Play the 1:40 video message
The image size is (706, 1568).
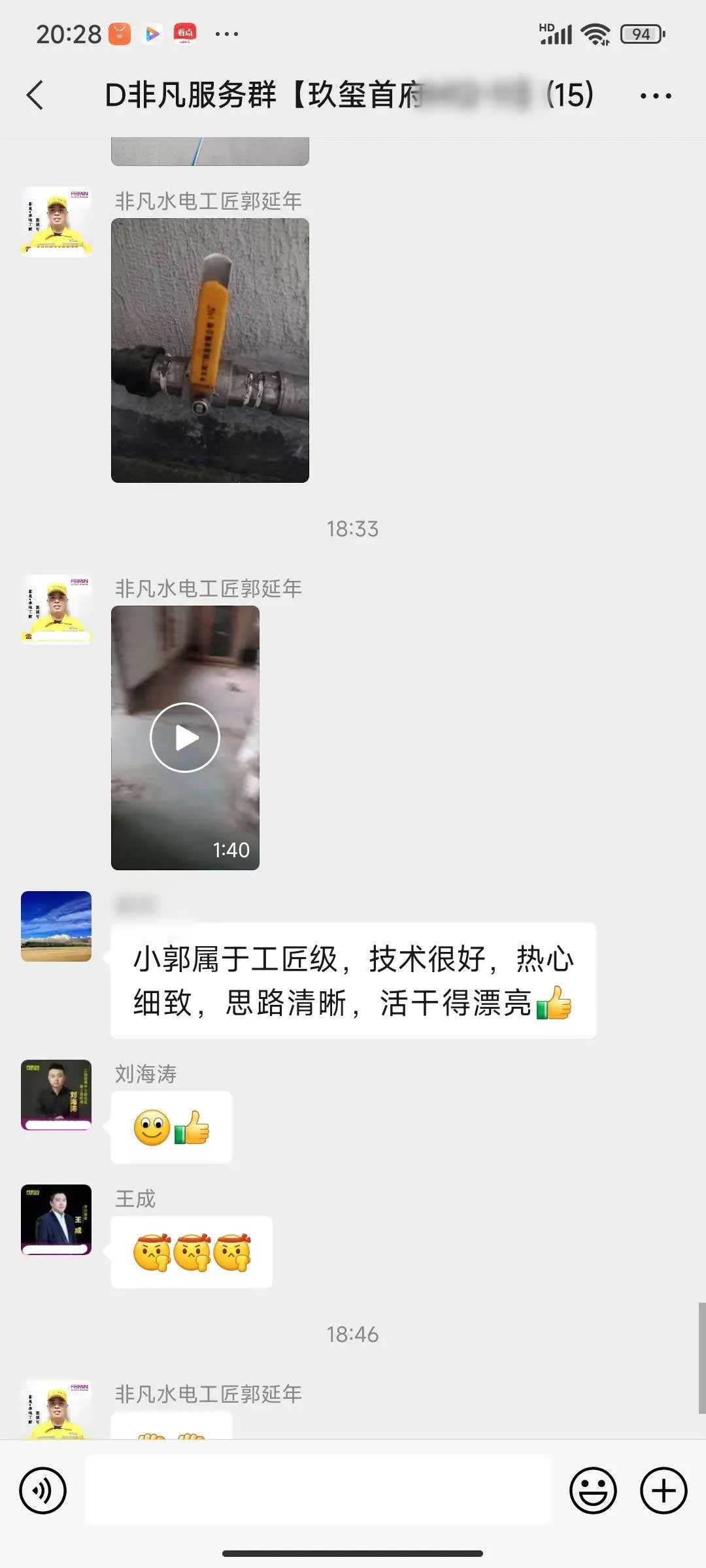coord(185,738)
